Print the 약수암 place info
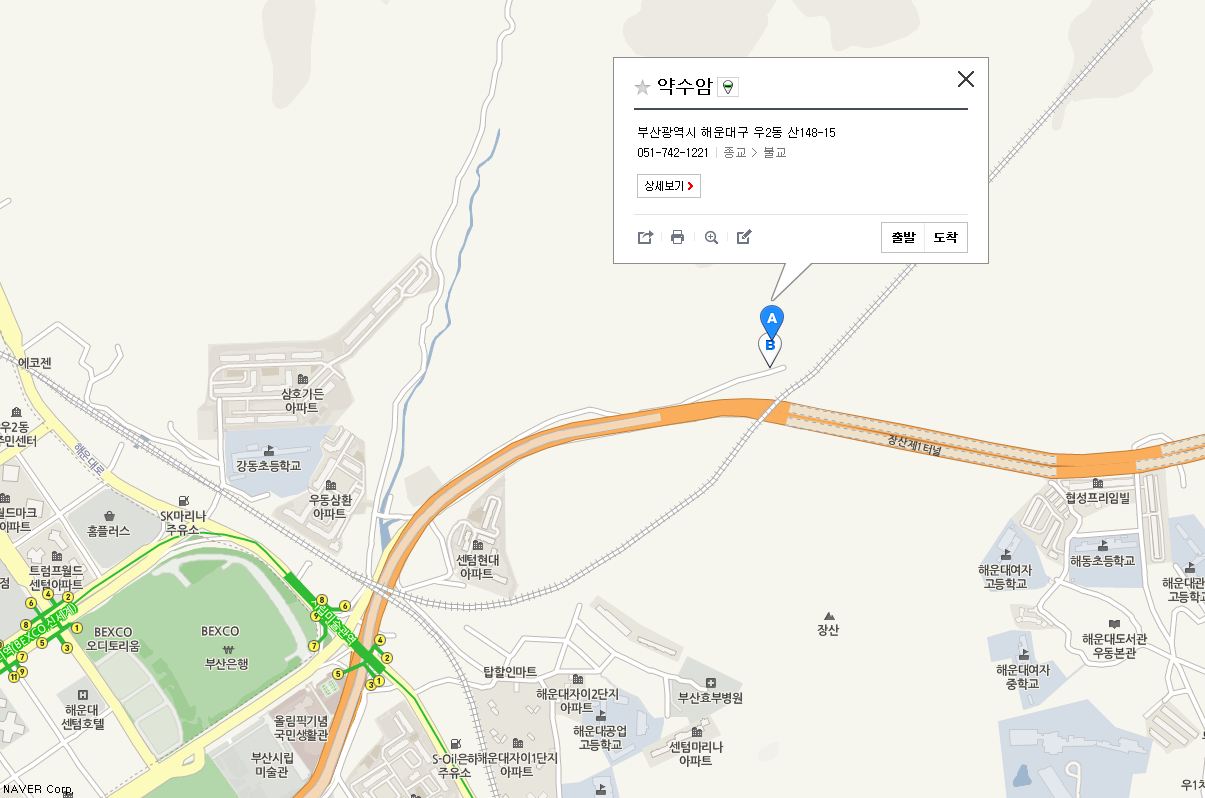Image resolution: width=1205 pixels, height=798 pixels. [677, 237]
